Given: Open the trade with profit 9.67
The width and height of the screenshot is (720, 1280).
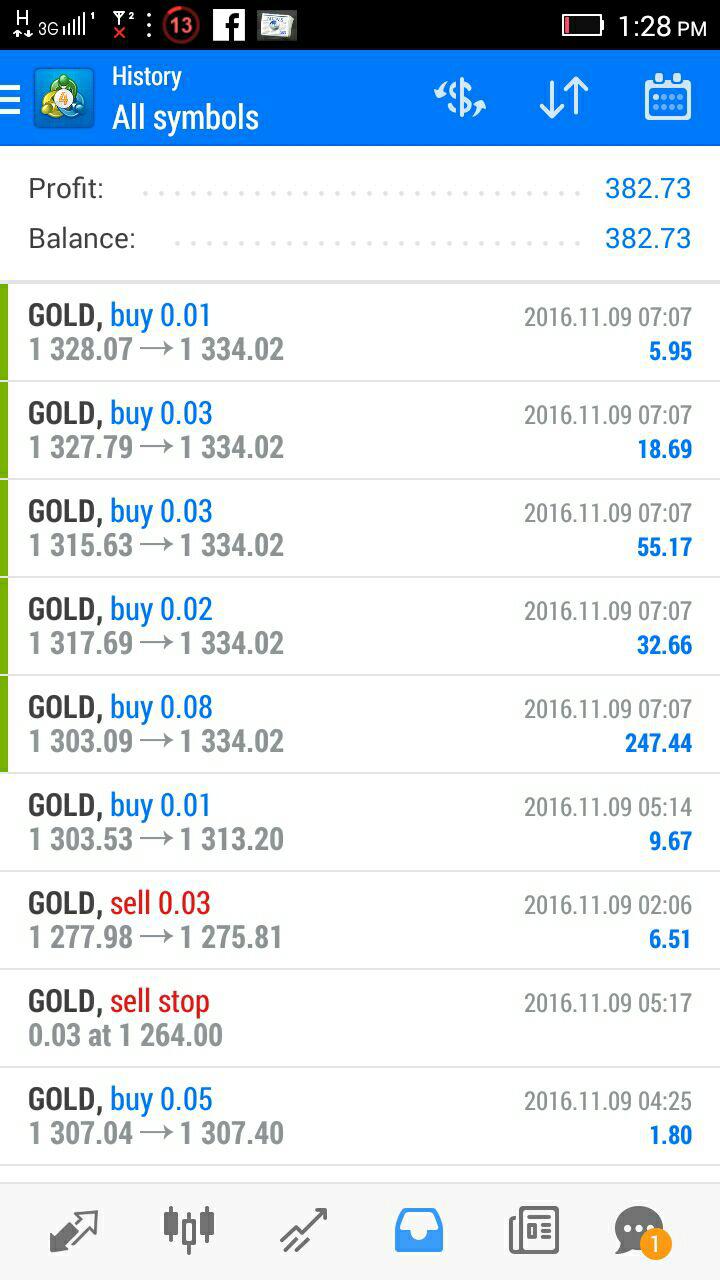Looking at the screenshot, I should (x=360, y=822).
